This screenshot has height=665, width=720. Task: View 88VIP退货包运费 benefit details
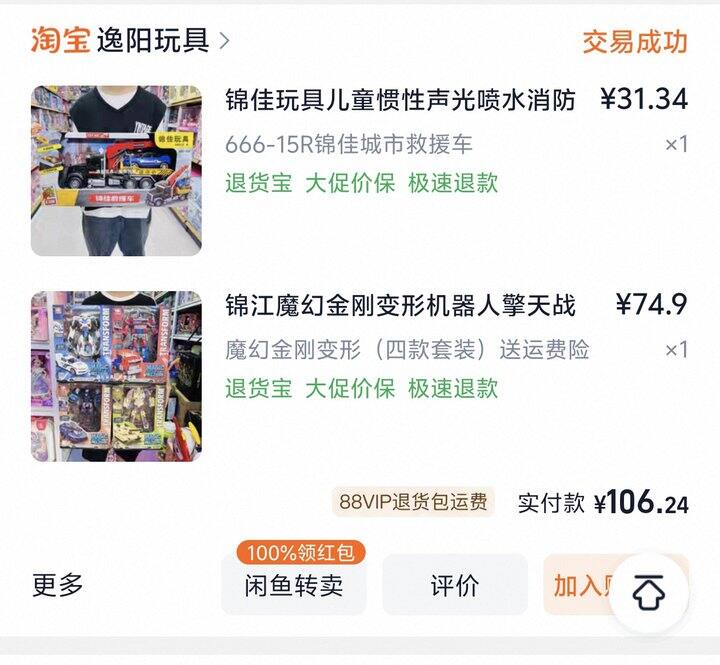point(413,502)
